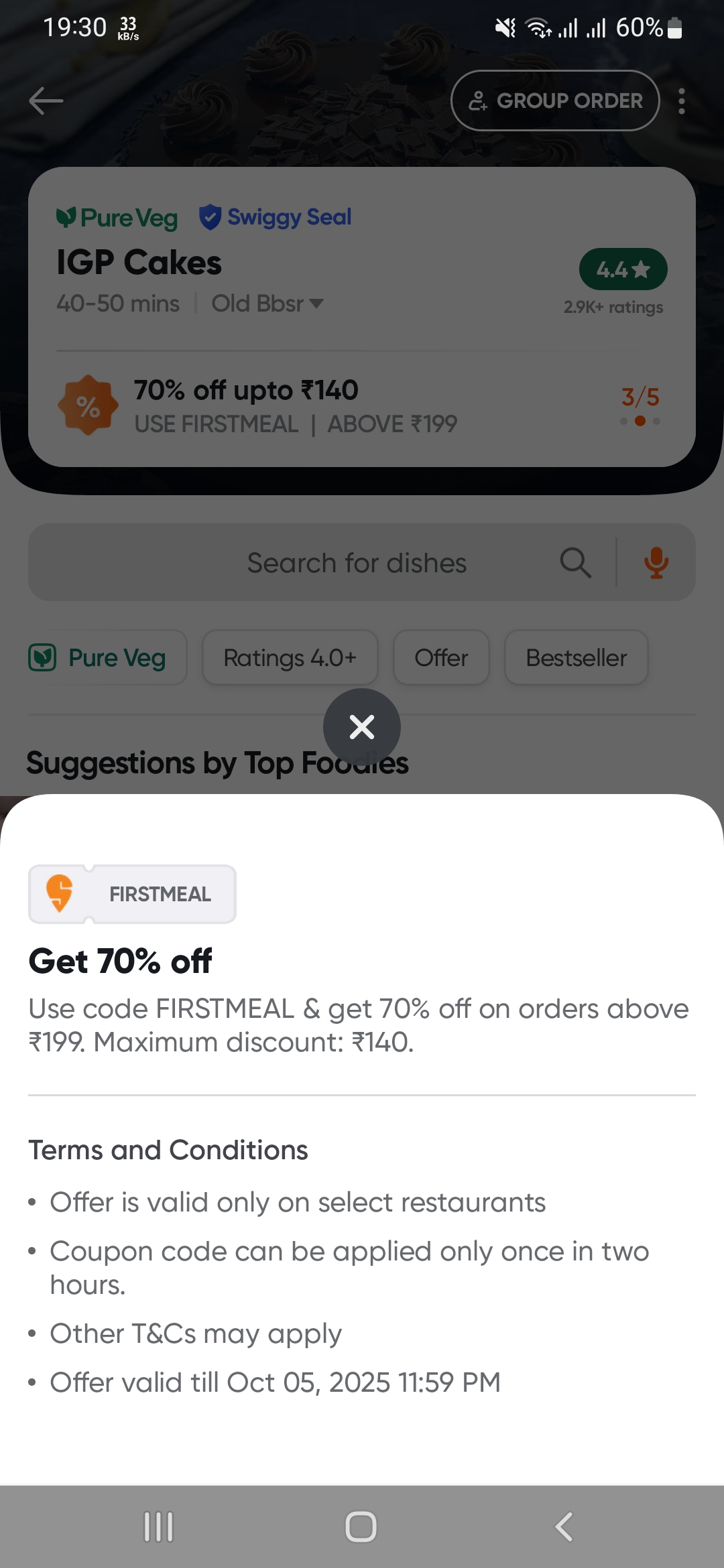Tap the voice search microphone icon
The height and width of the screenshot is (1568, 724).
(x=657, y=563)
